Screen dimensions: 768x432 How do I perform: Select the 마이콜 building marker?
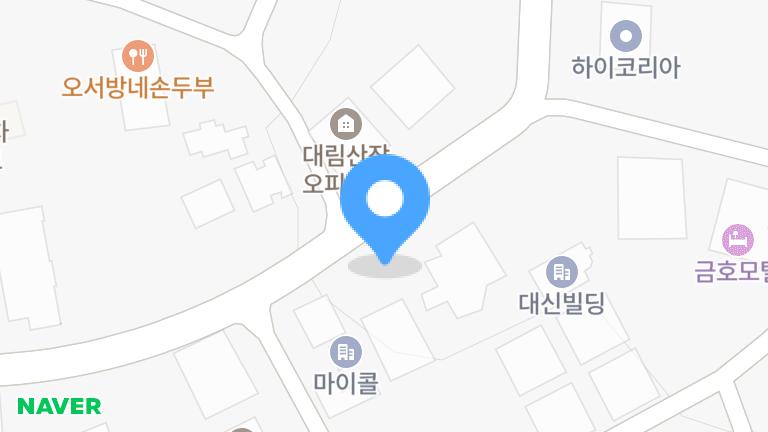[346, 352]
